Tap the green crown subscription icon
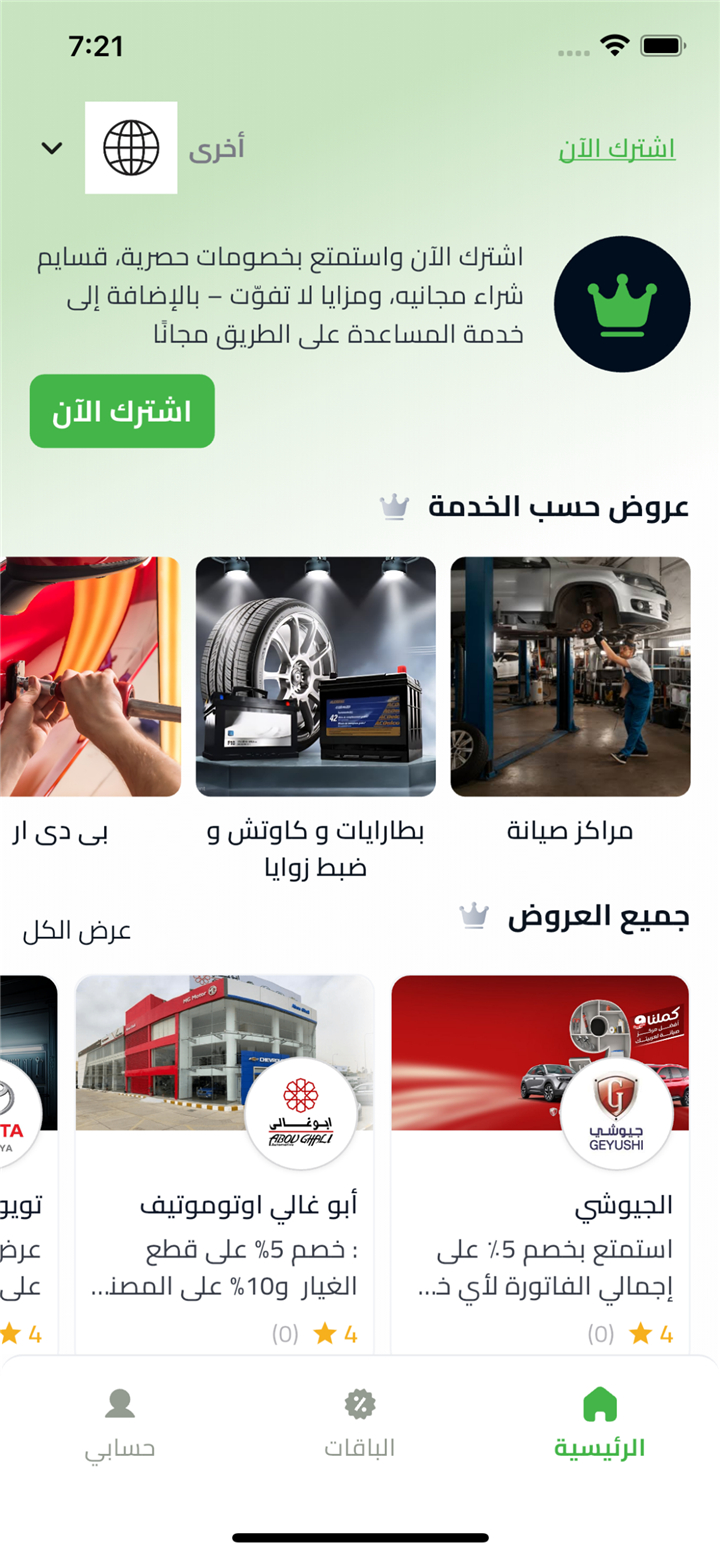Screen dimensions: 720x1557 click(622, 303)
